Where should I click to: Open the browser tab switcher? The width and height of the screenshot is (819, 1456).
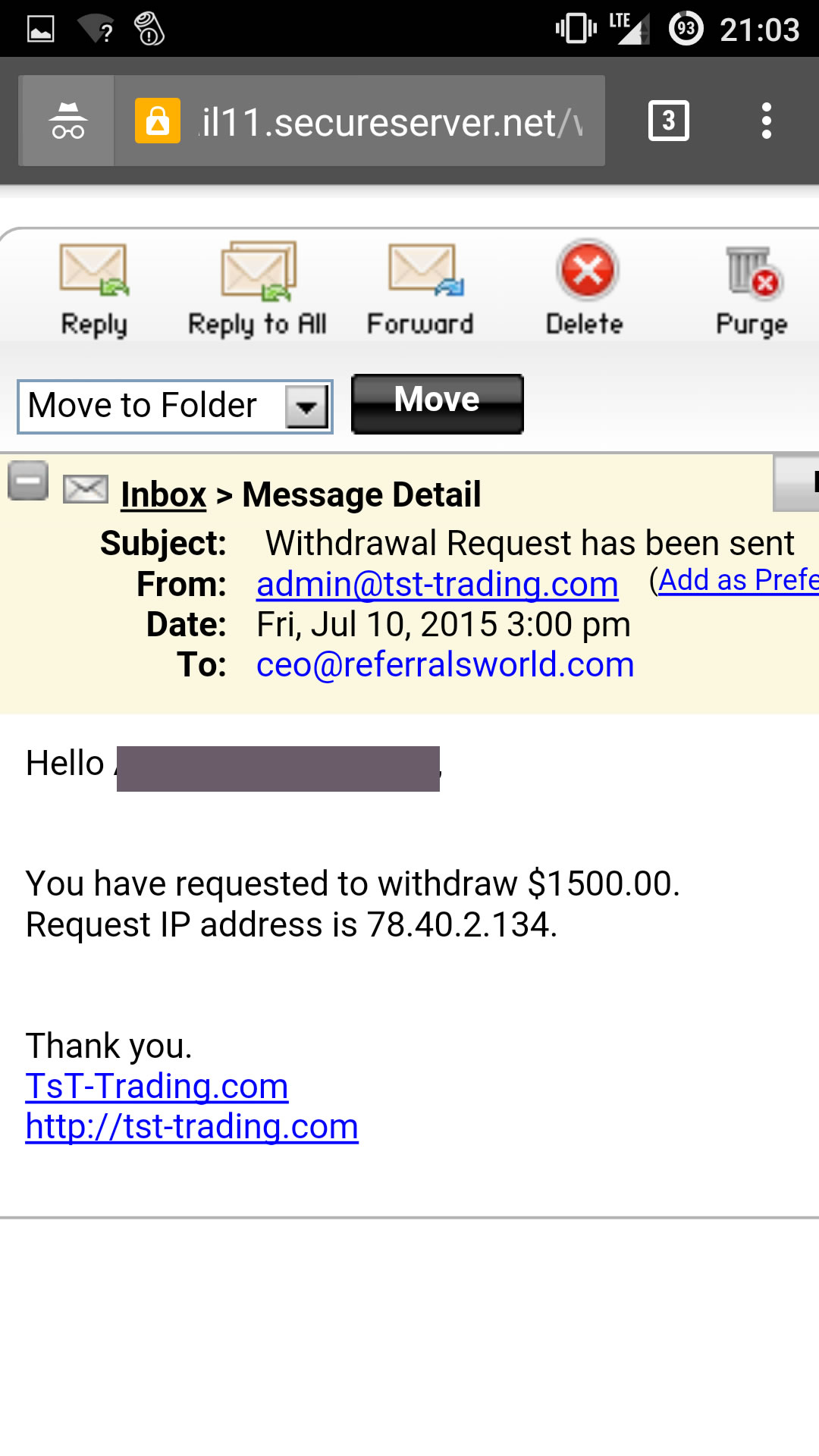[668, 121]
